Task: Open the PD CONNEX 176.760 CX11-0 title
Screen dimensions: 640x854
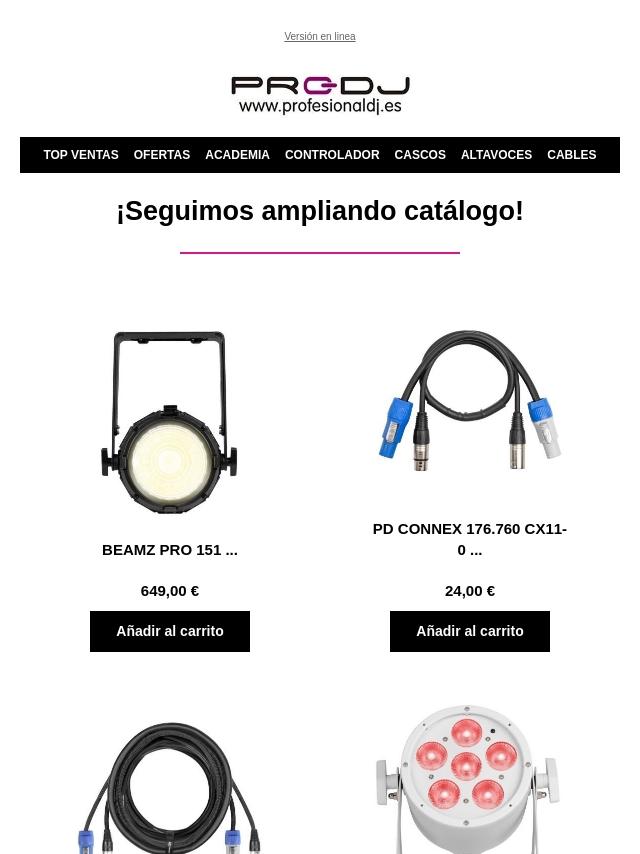Action: [x=470, y=539]
